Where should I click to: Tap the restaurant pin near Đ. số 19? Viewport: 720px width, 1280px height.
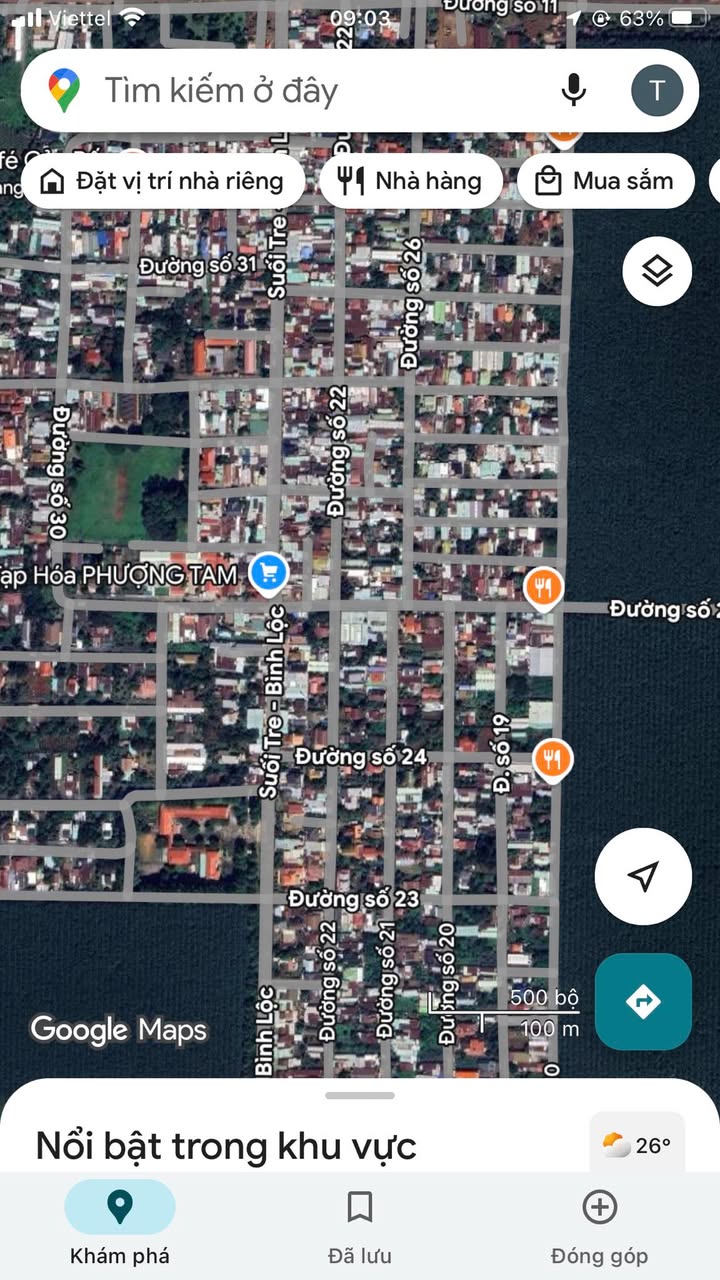[x=552, y=760]
